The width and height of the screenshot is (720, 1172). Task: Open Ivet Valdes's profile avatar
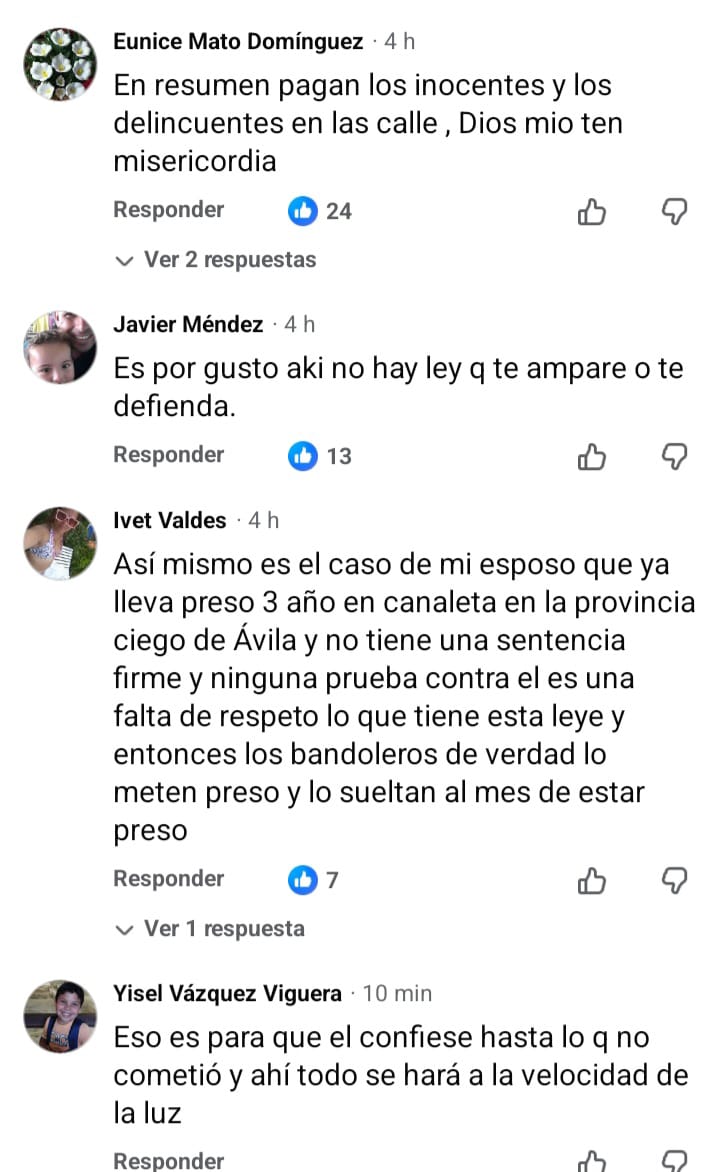pos(59,543)
